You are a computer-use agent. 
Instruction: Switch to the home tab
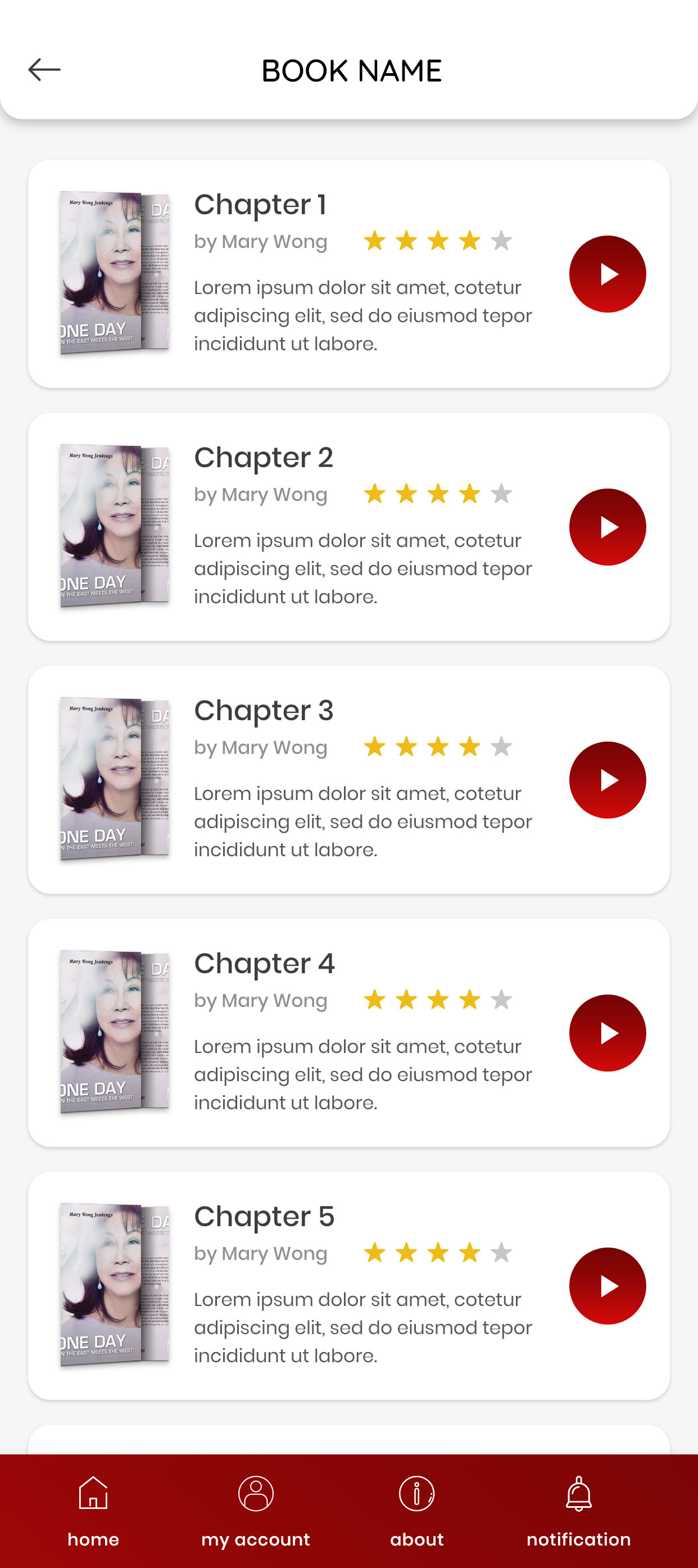tap(93, 1511)
